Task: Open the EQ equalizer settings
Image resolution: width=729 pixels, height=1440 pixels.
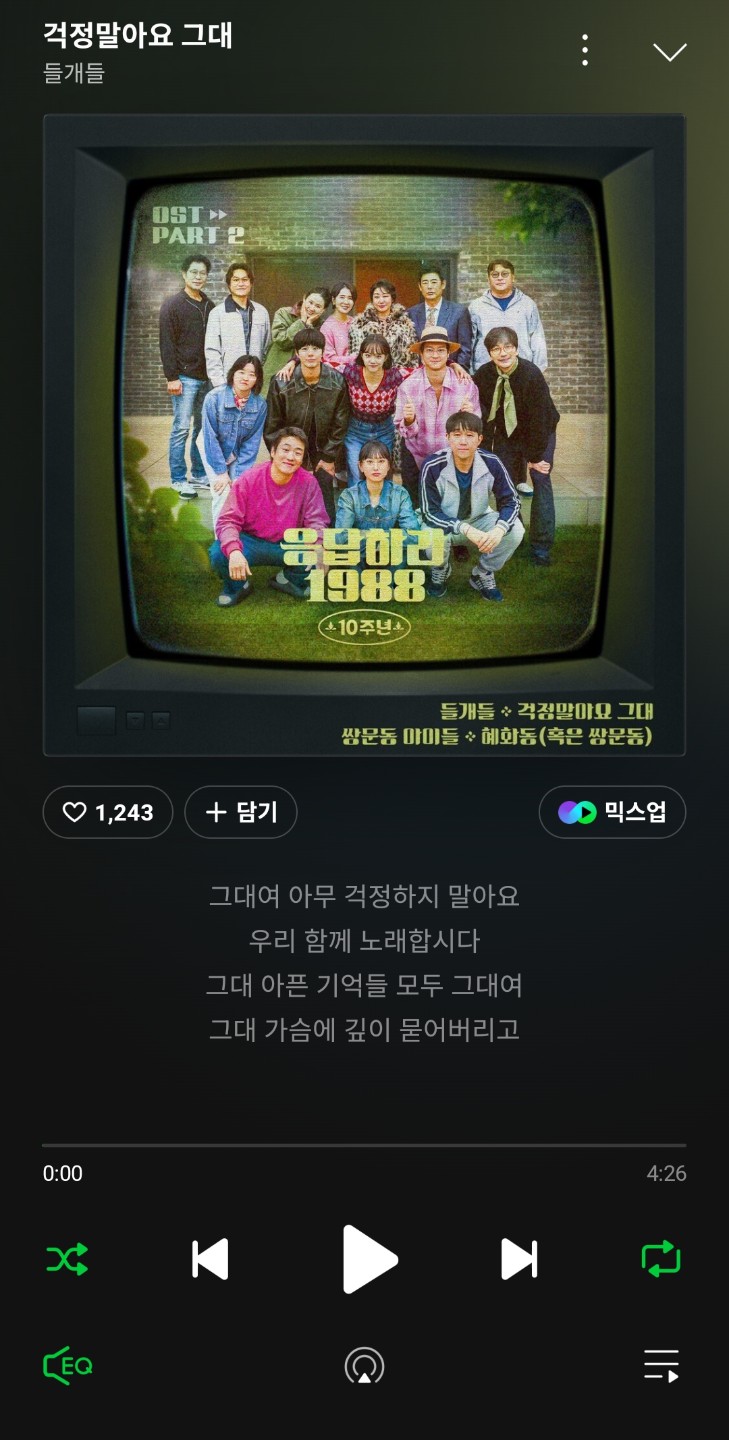Action: click(68, 1366)
